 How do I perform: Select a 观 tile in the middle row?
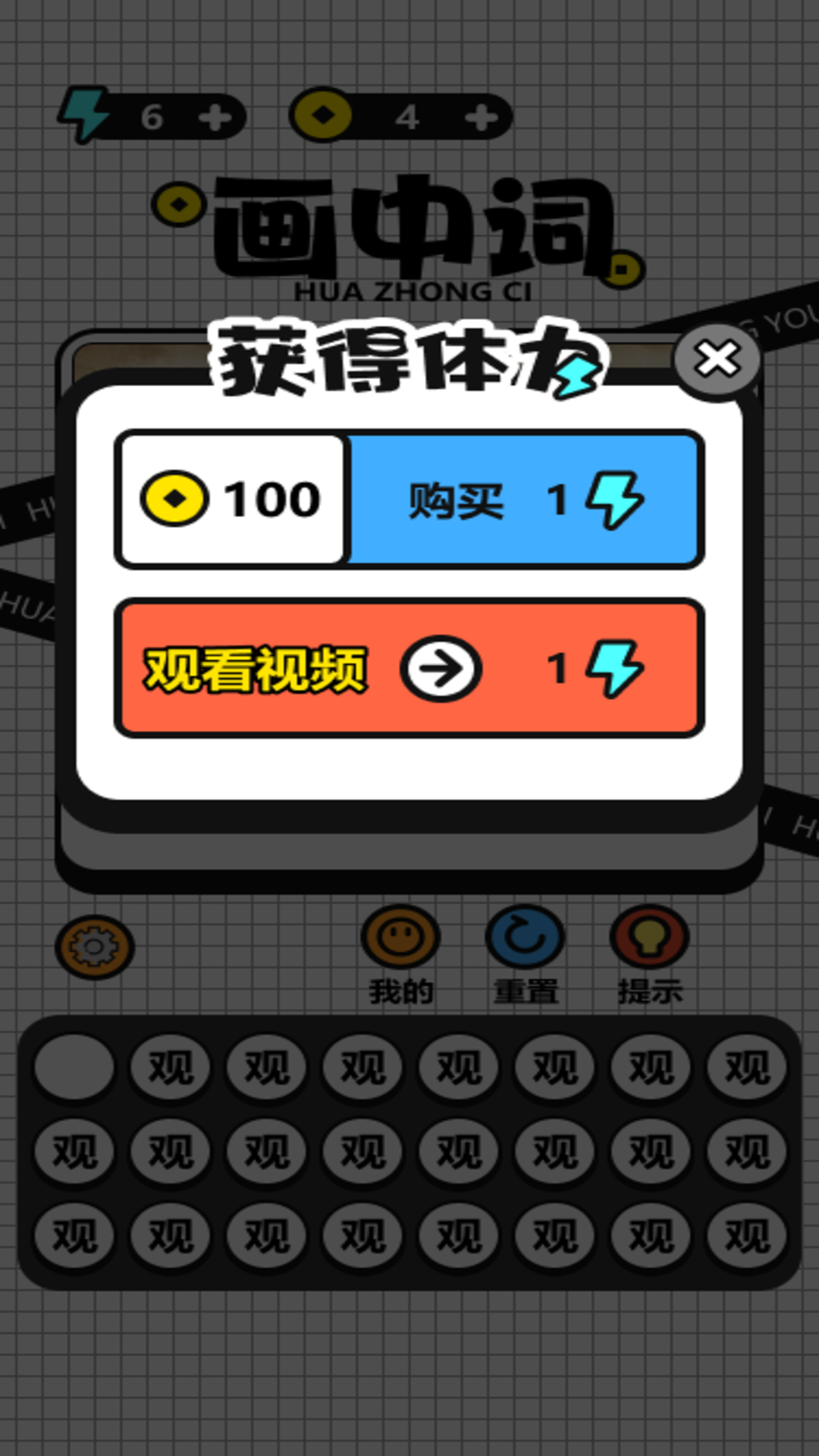tap(362, 1151)
